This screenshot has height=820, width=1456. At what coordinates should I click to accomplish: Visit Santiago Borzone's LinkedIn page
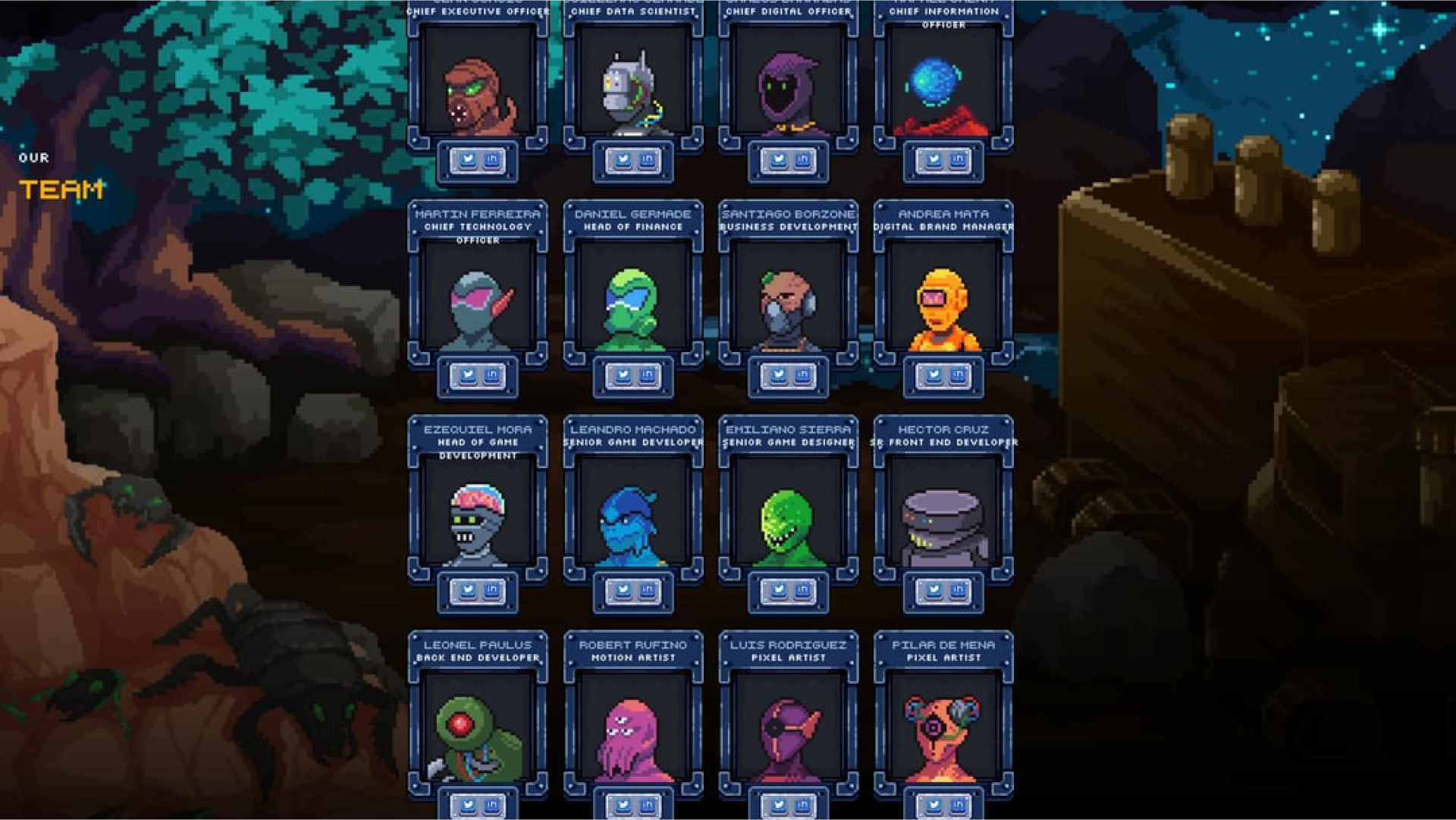(802, 375)
